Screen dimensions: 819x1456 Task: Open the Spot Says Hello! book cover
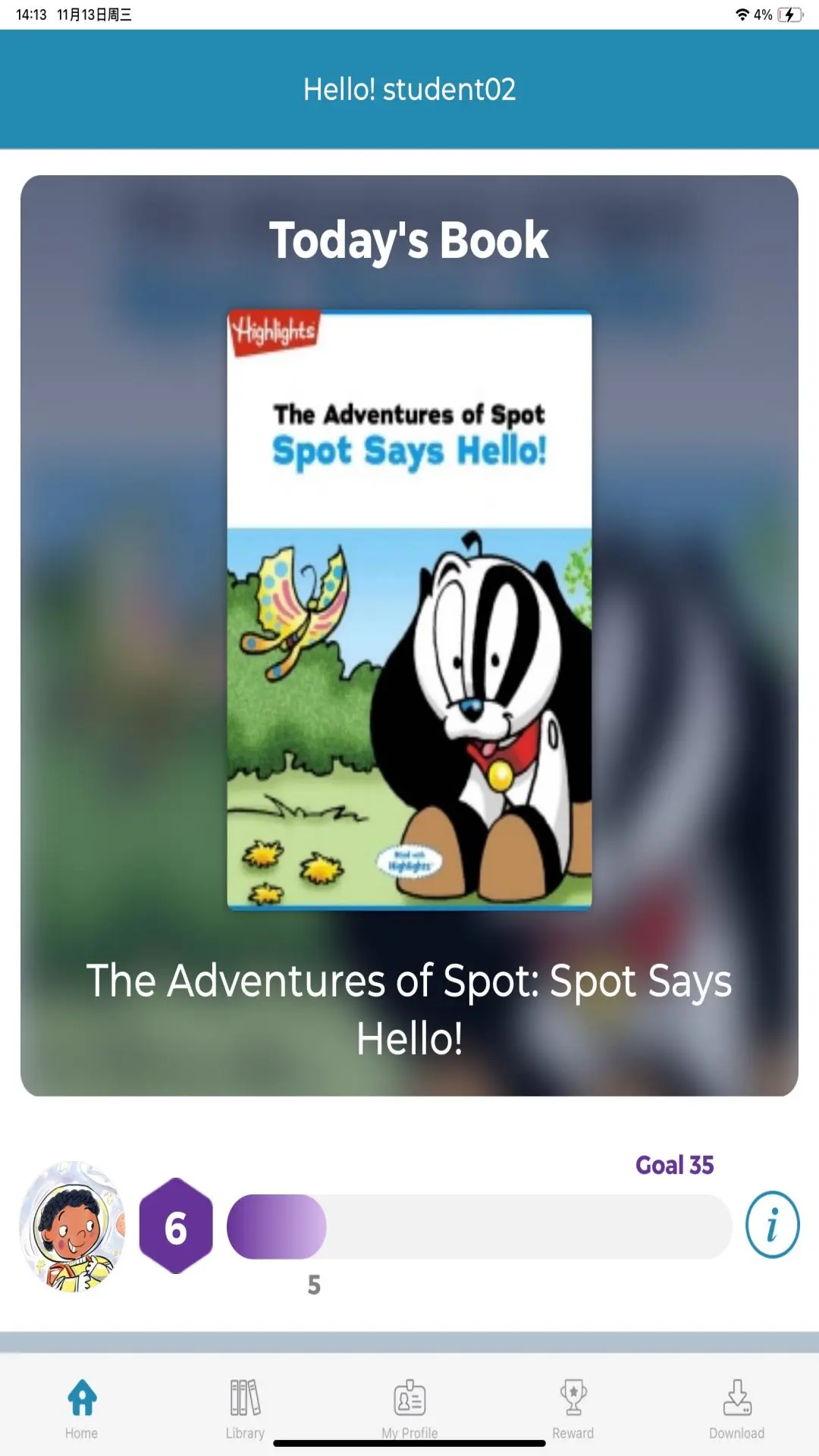[409, 610]
